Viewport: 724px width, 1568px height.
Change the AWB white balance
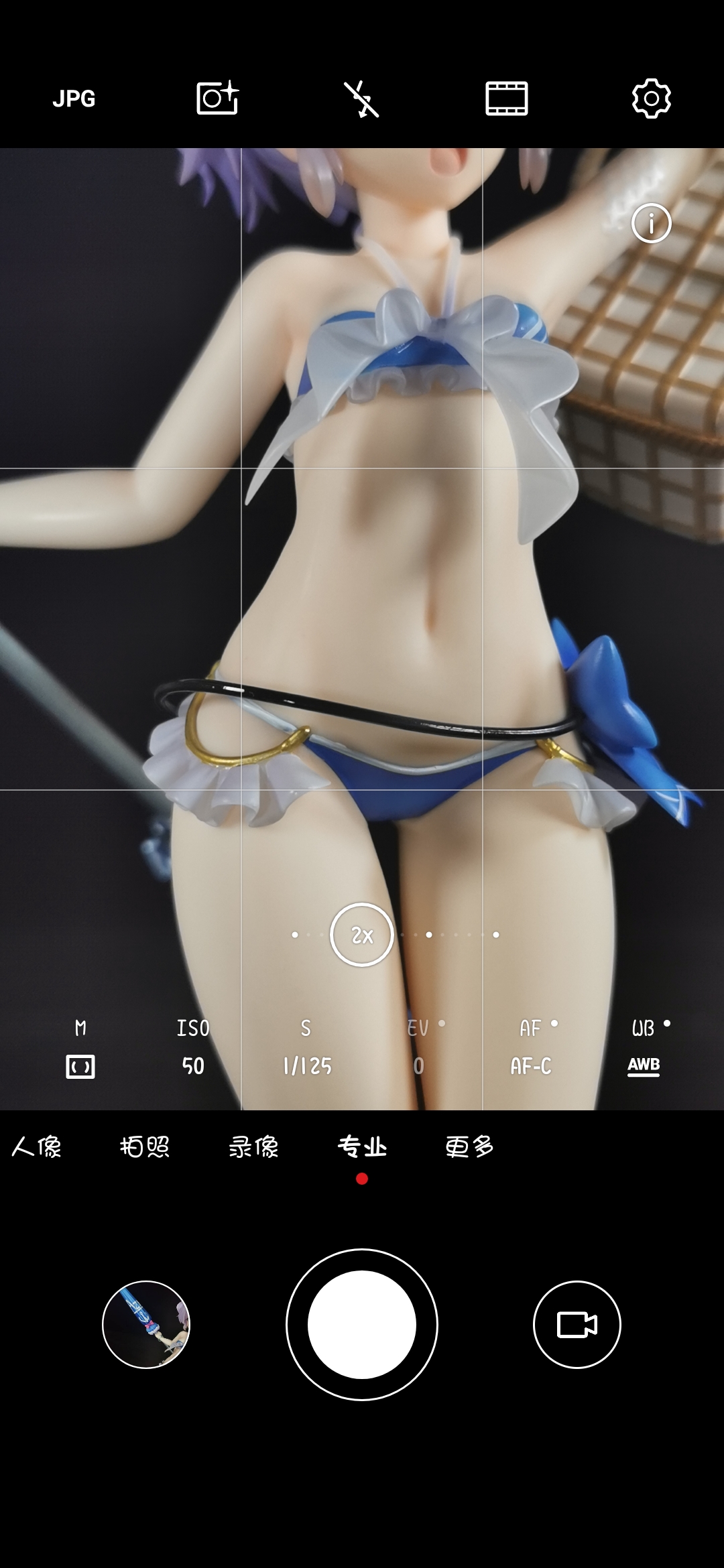(x=644, y=1048)
